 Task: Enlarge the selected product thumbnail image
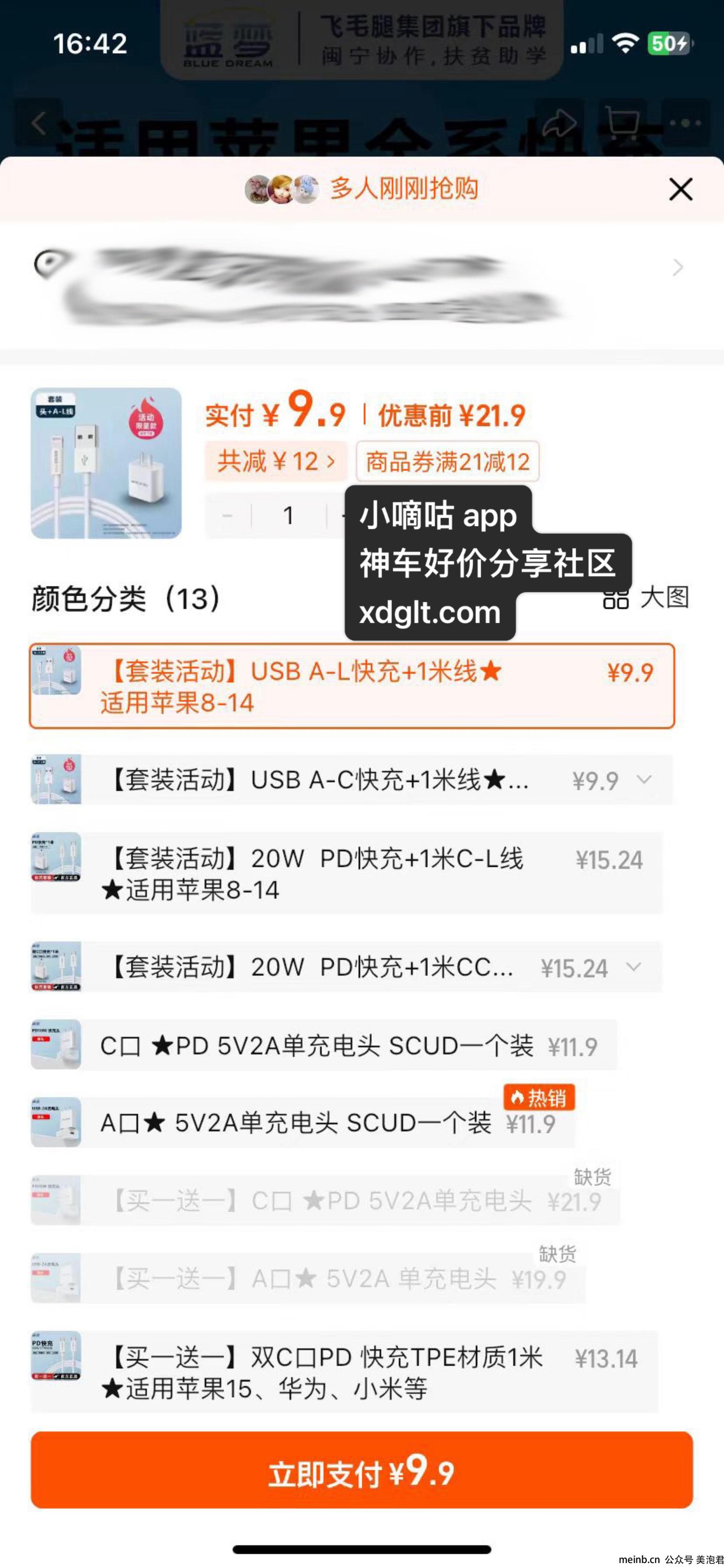point(106,463)
